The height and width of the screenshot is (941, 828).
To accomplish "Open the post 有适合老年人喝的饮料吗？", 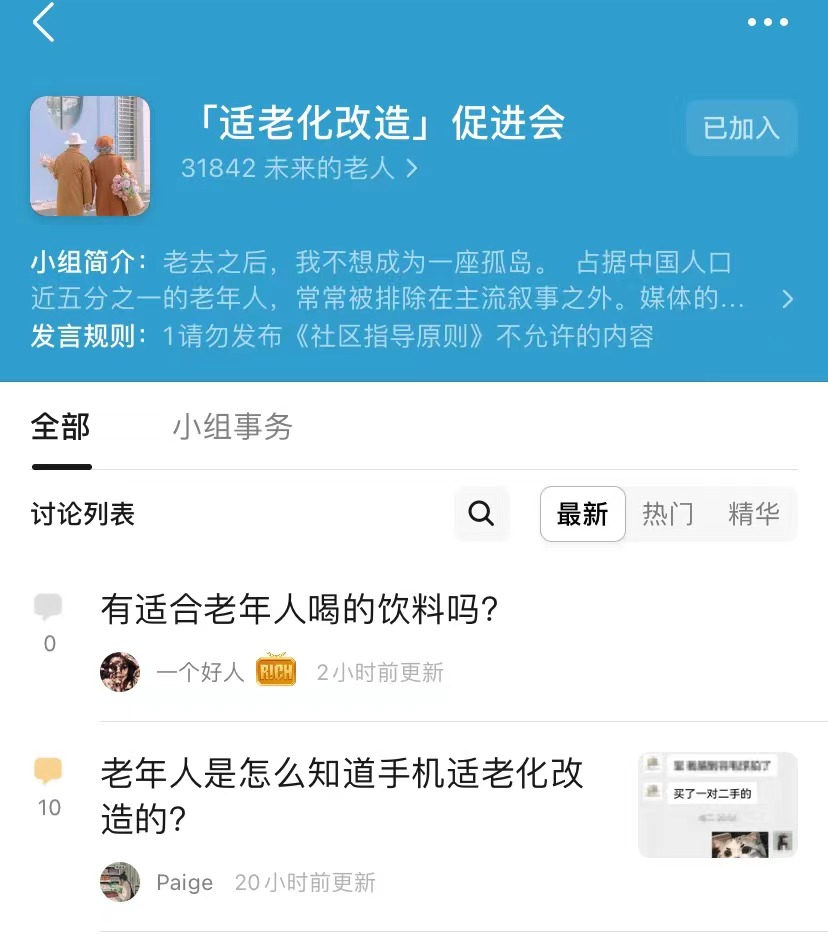I will point(300,608).
